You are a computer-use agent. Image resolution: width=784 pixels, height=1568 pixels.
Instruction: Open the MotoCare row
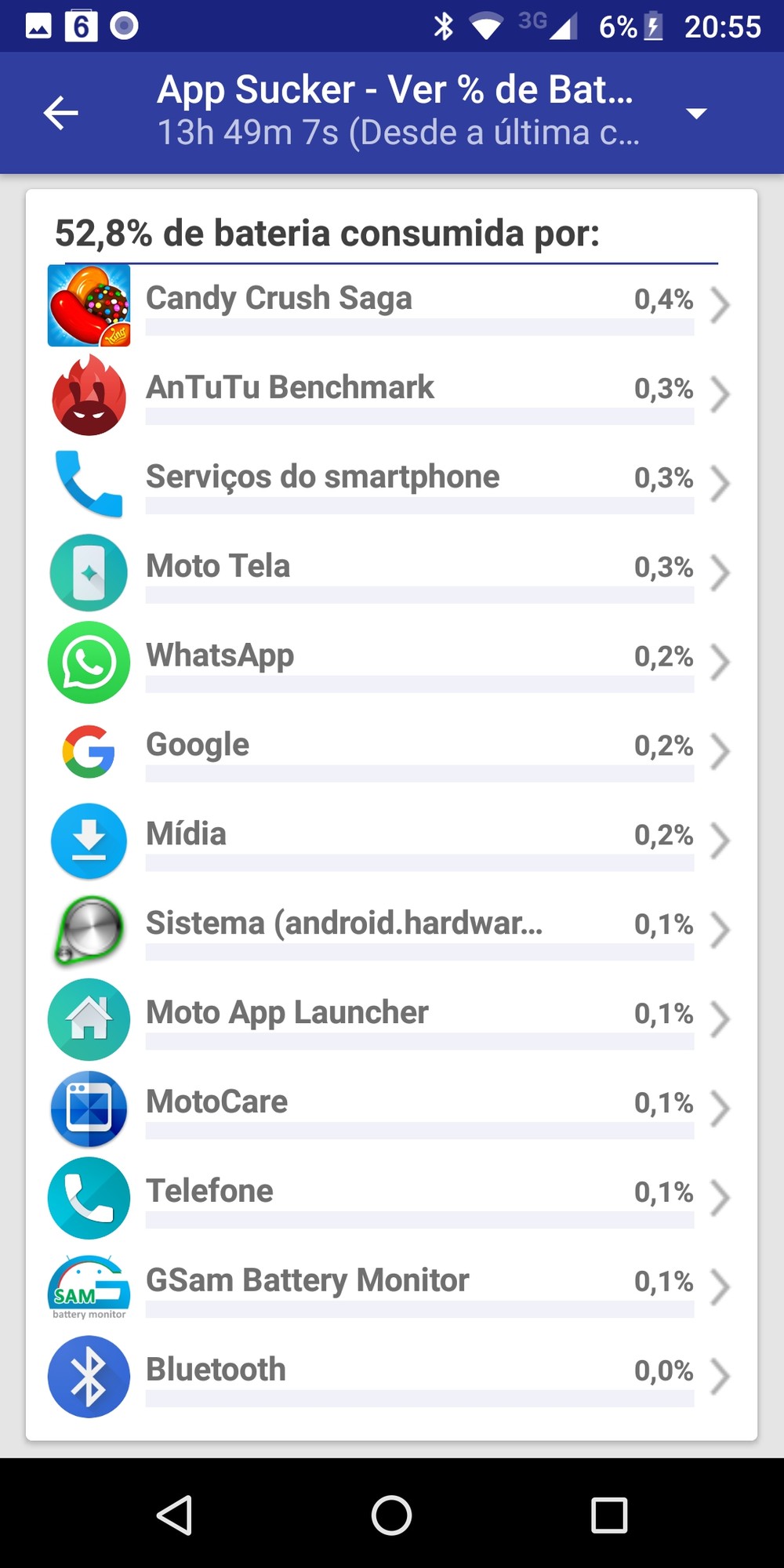pyautogui.click(x=392, y=1109)
